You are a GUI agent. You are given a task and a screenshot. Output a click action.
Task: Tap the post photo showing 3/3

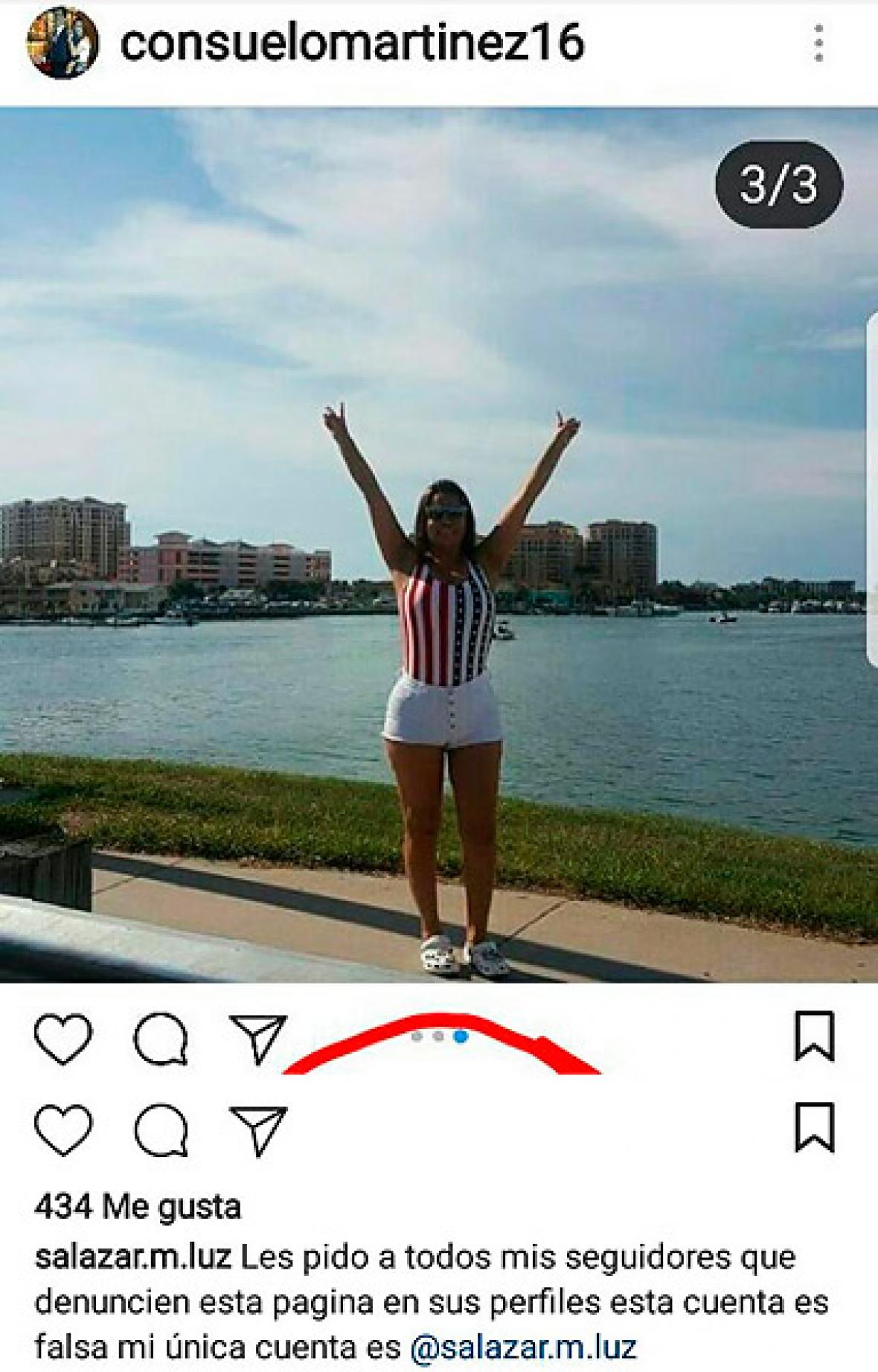[x=439, y=543]
